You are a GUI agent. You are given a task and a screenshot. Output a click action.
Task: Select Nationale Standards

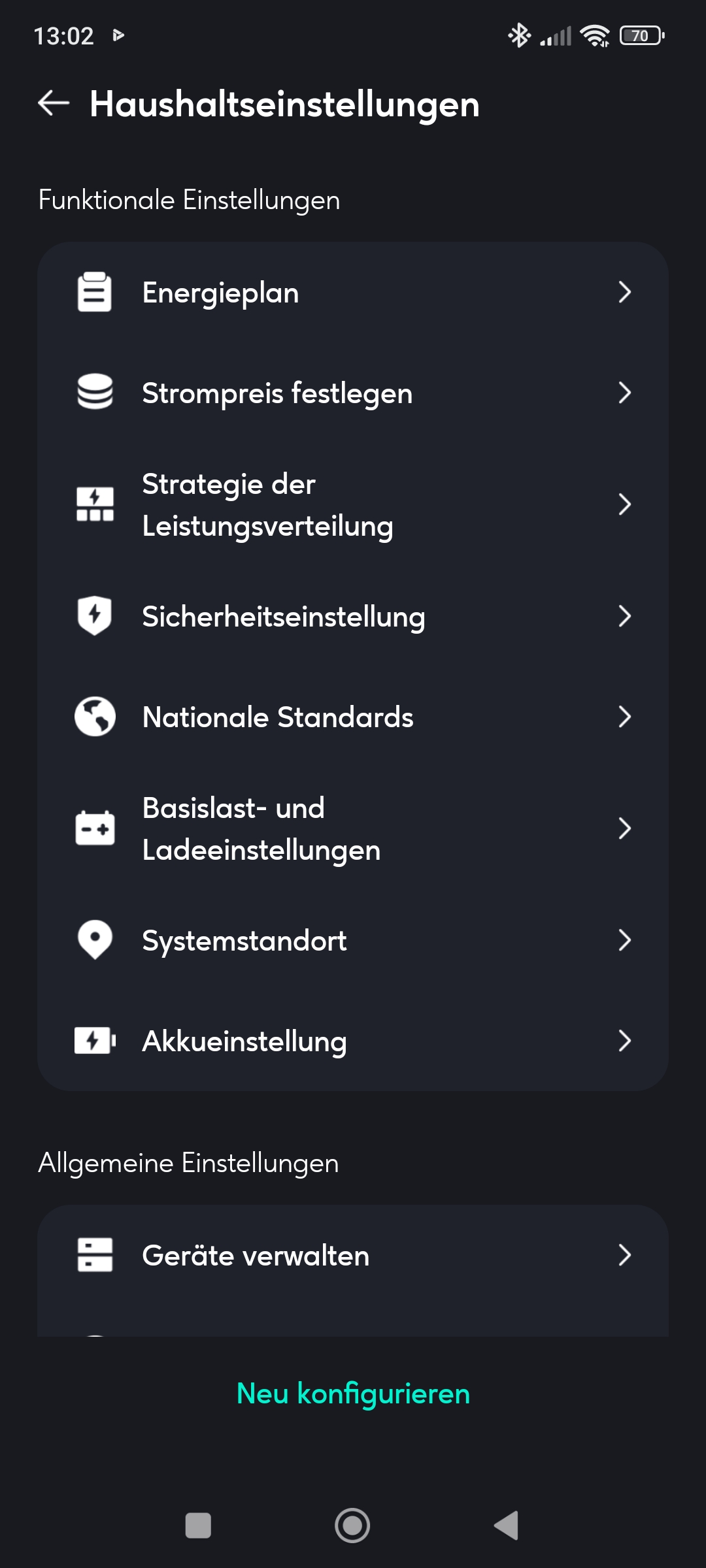pos(353,717)
